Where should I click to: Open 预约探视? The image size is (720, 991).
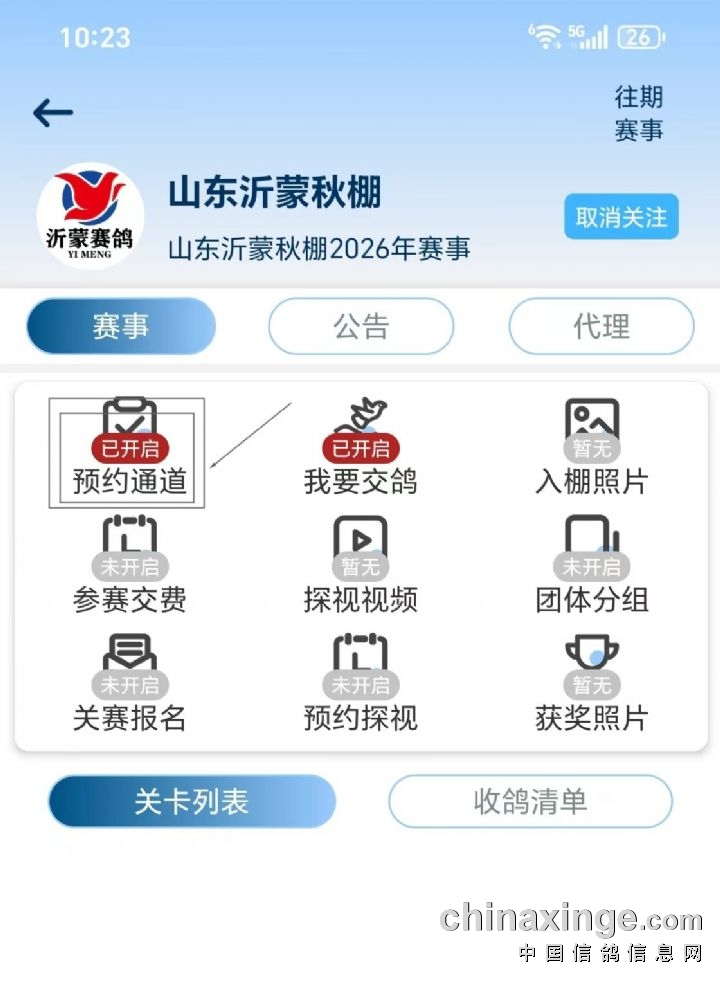360,685
